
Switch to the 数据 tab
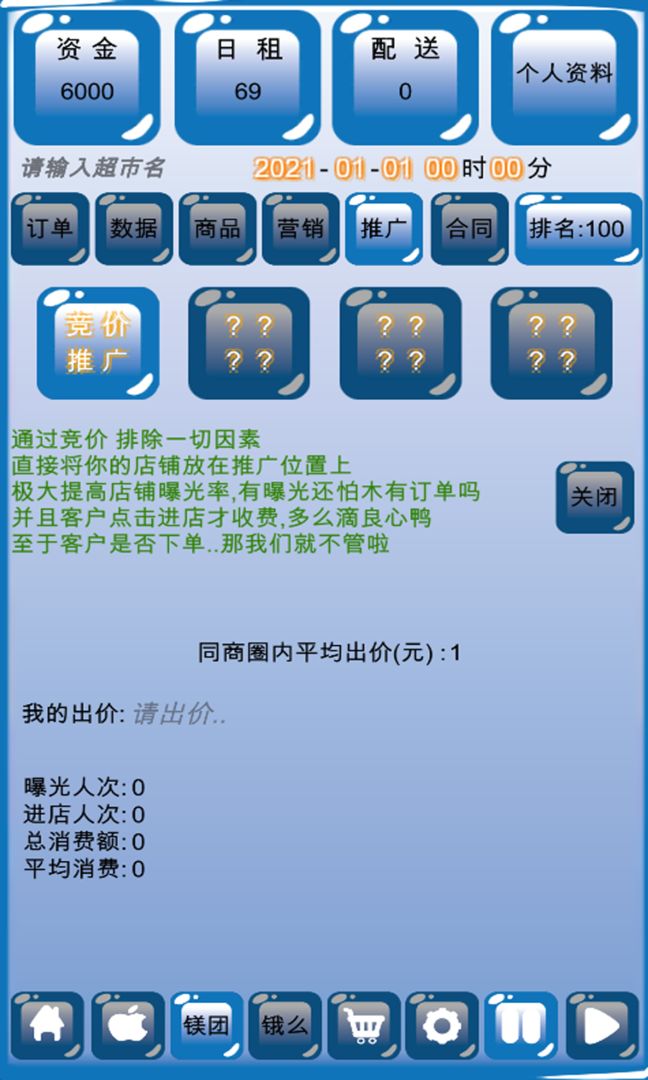134,229
